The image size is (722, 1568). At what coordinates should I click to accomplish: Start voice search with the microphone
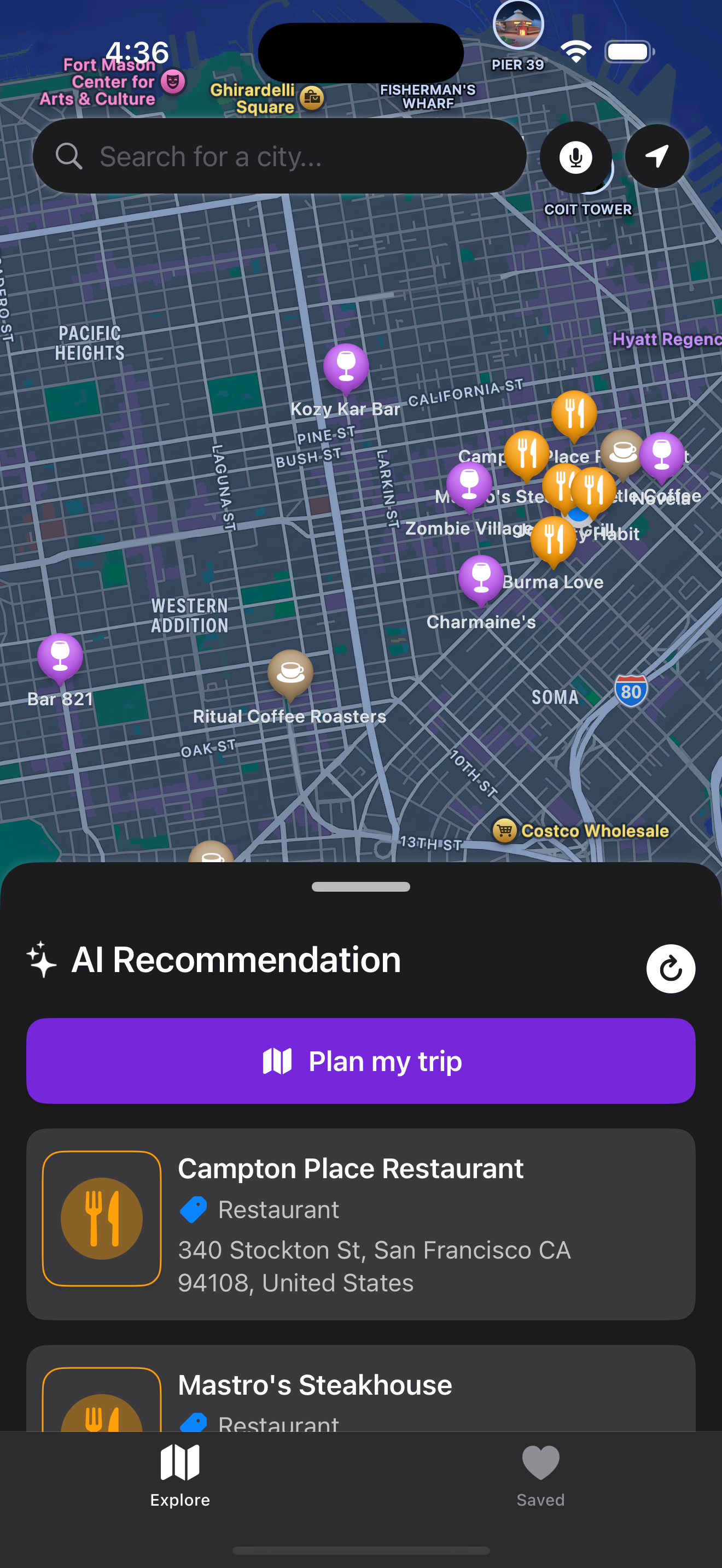click(x=575, y=157)
